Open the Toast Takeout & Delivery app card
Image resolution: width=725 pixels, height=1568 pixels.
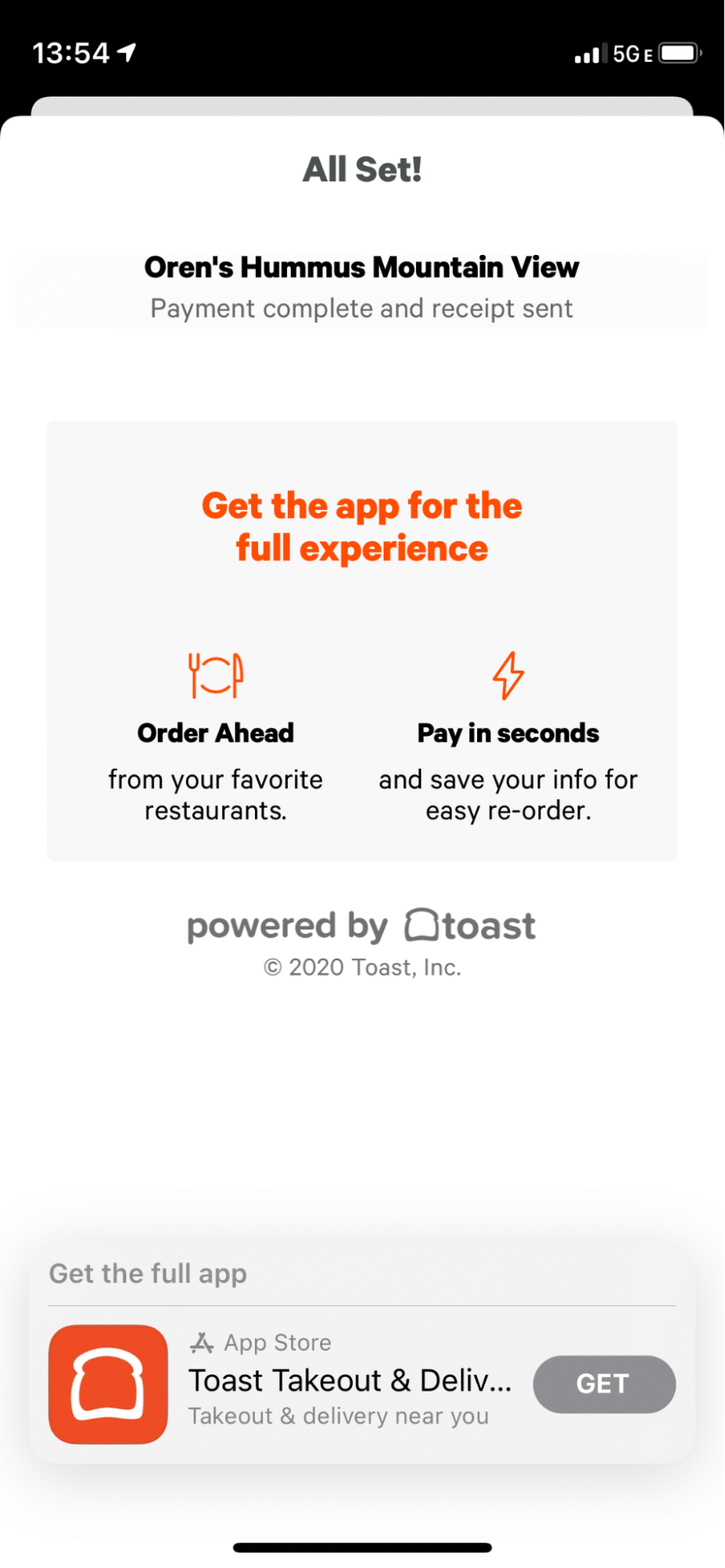tap(349, 1381)
